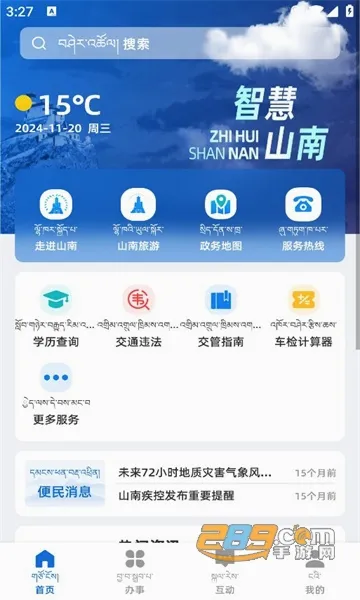Switch to the 首页 home tab
This screenshot has width=360, height=600.
coord(45,572)
